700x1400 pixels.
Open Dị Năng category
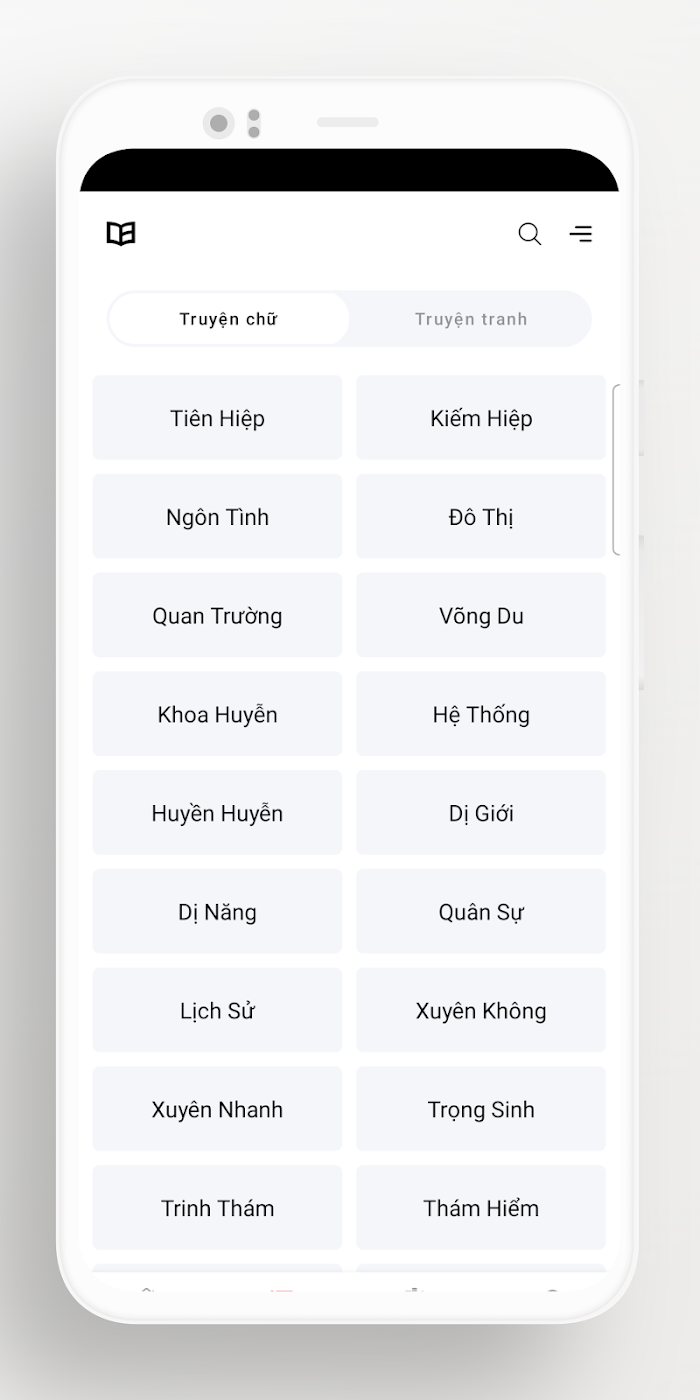217,911
